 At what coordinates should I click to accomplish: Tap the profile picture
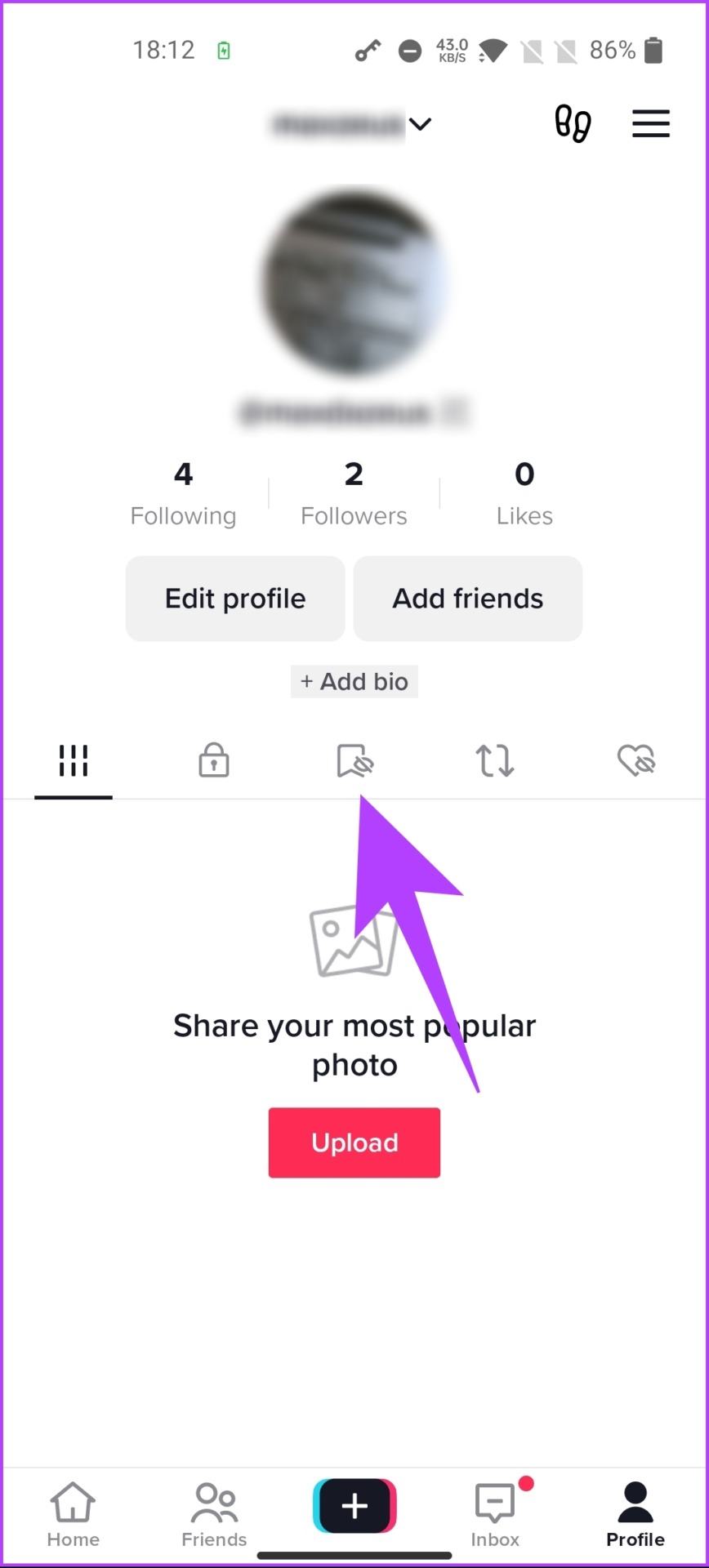354,282
